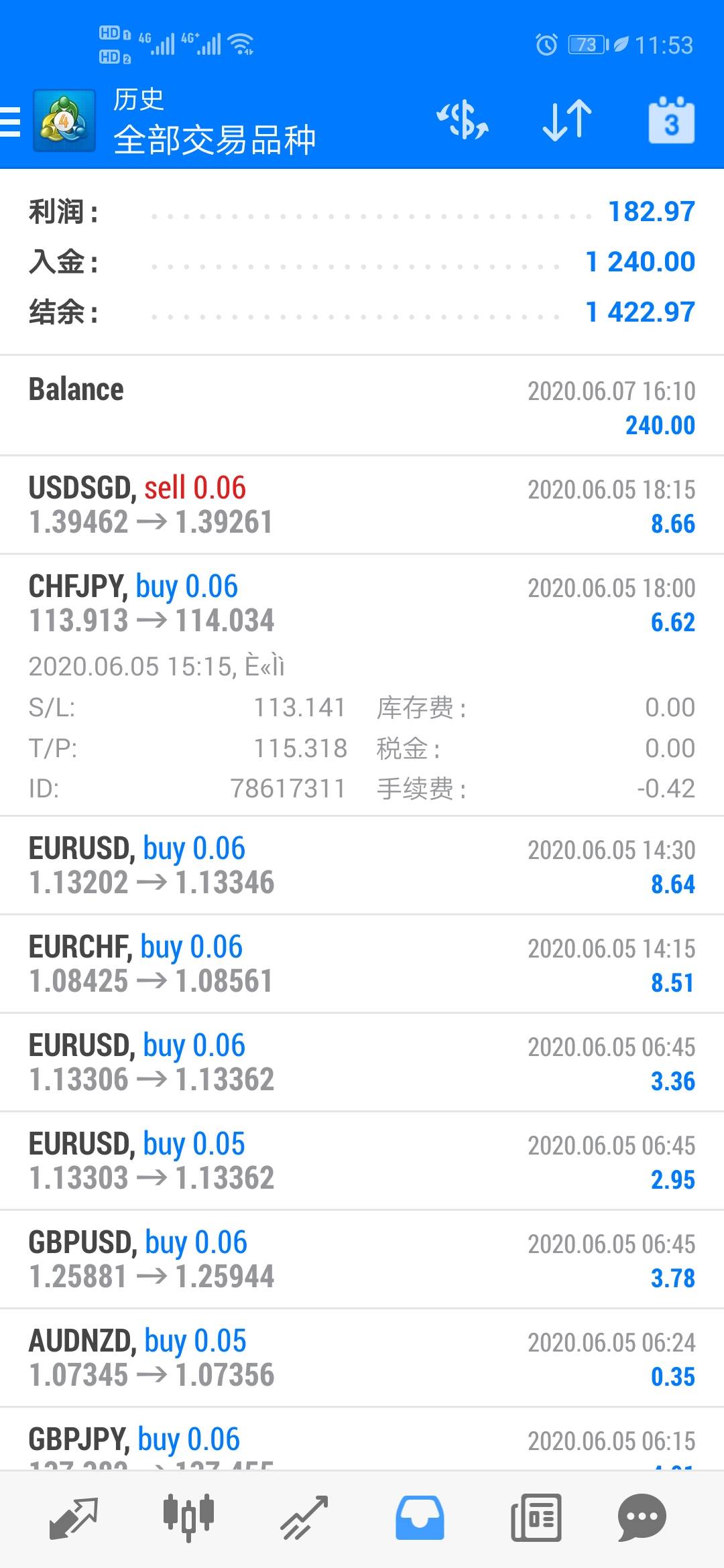Switch to the candlestick chart tab

click(188, 1518)
